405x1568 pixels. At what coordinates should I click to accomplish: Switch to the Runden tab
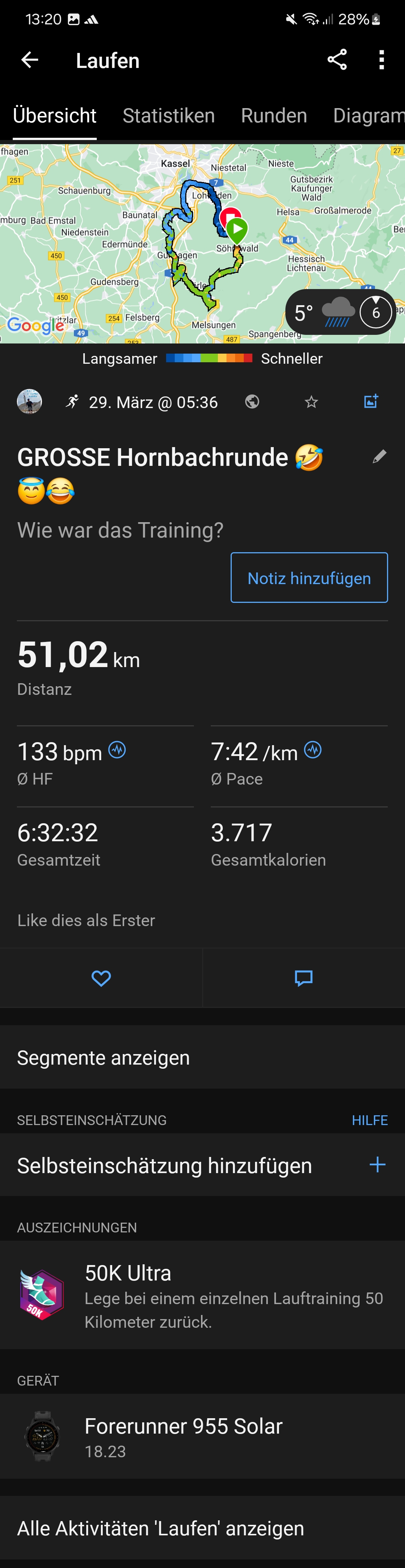click(274, 116)
